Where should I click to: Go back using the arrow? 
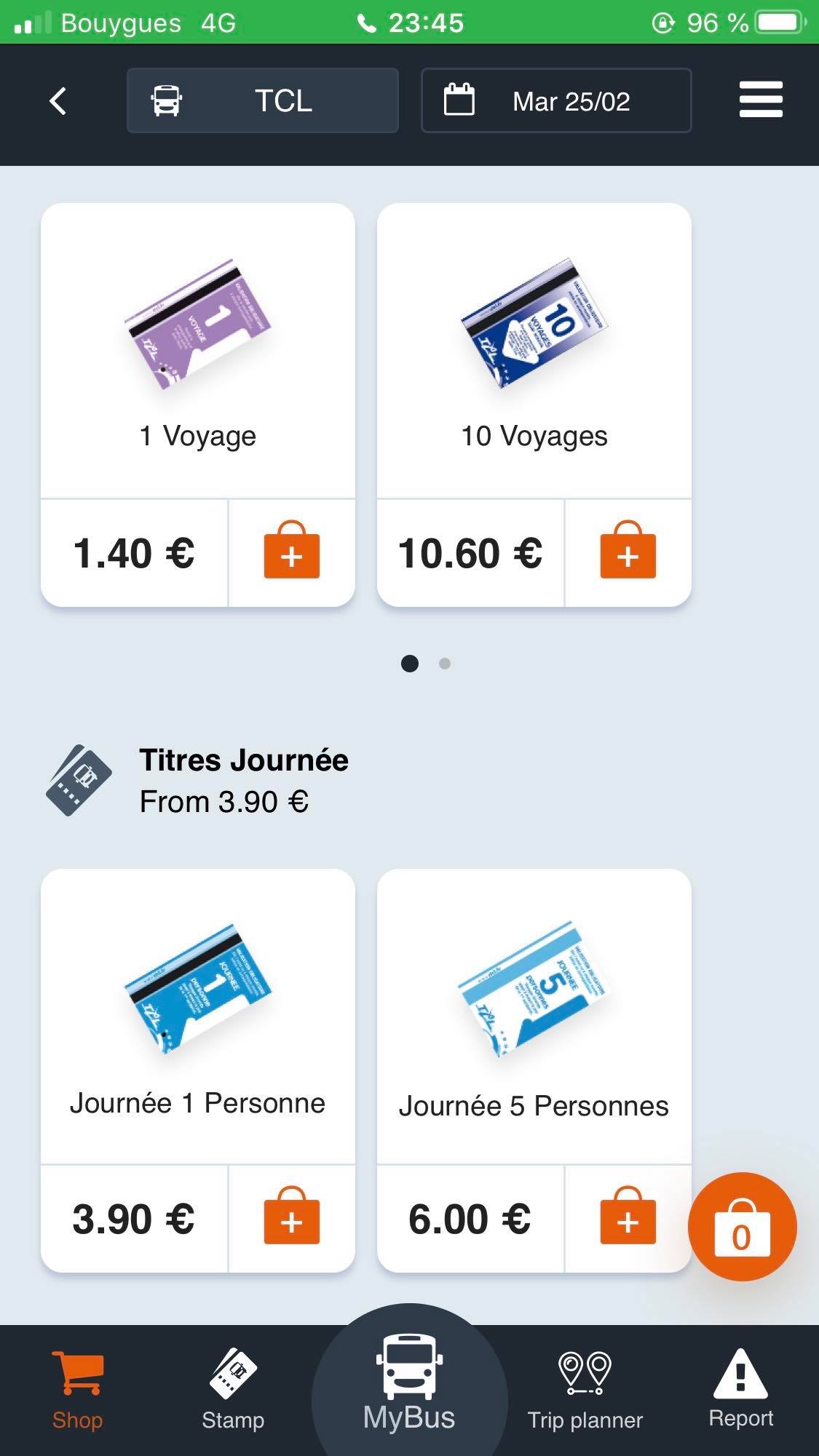[58, 101]
